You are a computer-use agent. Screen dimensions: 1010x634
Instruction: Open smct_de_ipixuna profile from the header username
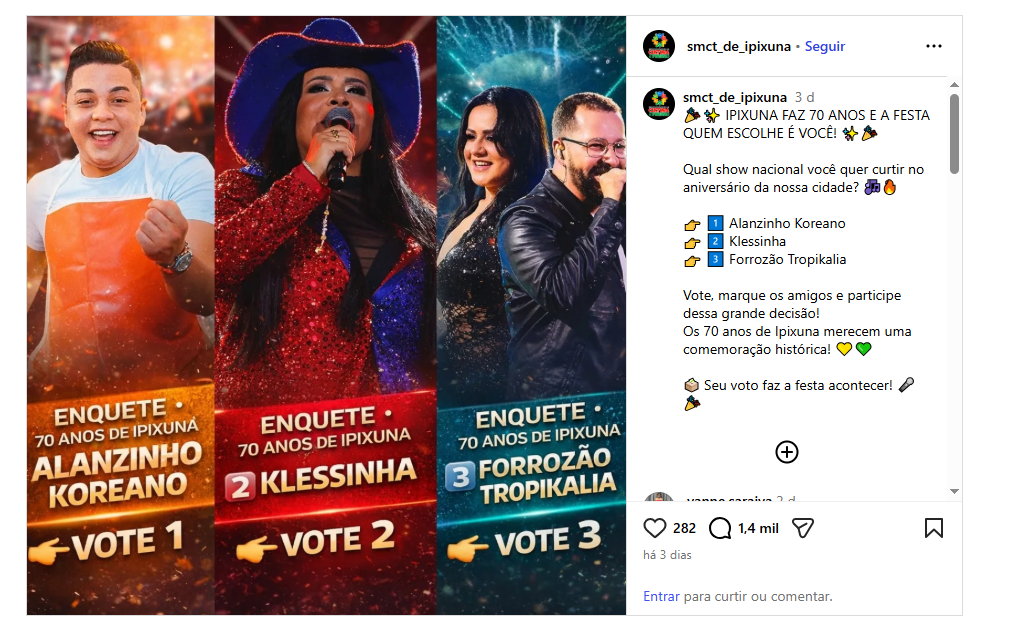(x=738, y=46)
